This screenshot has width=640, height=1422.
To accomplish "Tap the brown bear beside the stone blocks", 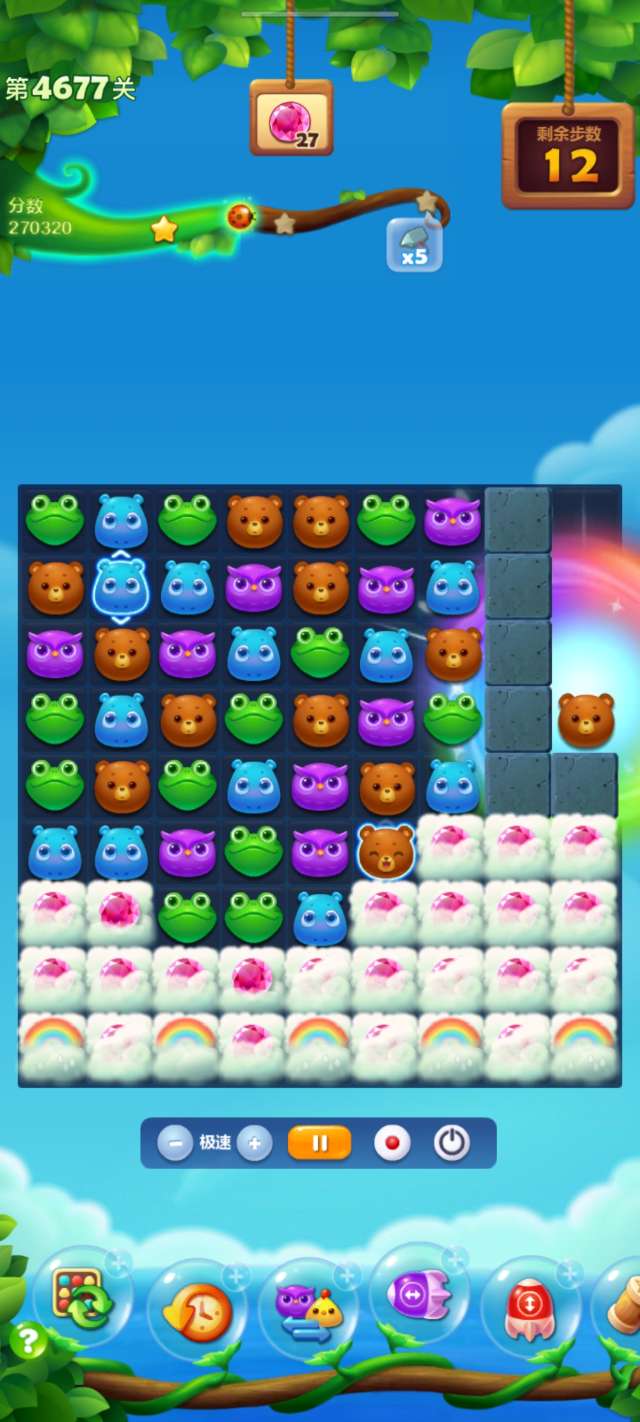I will point(586,719).
